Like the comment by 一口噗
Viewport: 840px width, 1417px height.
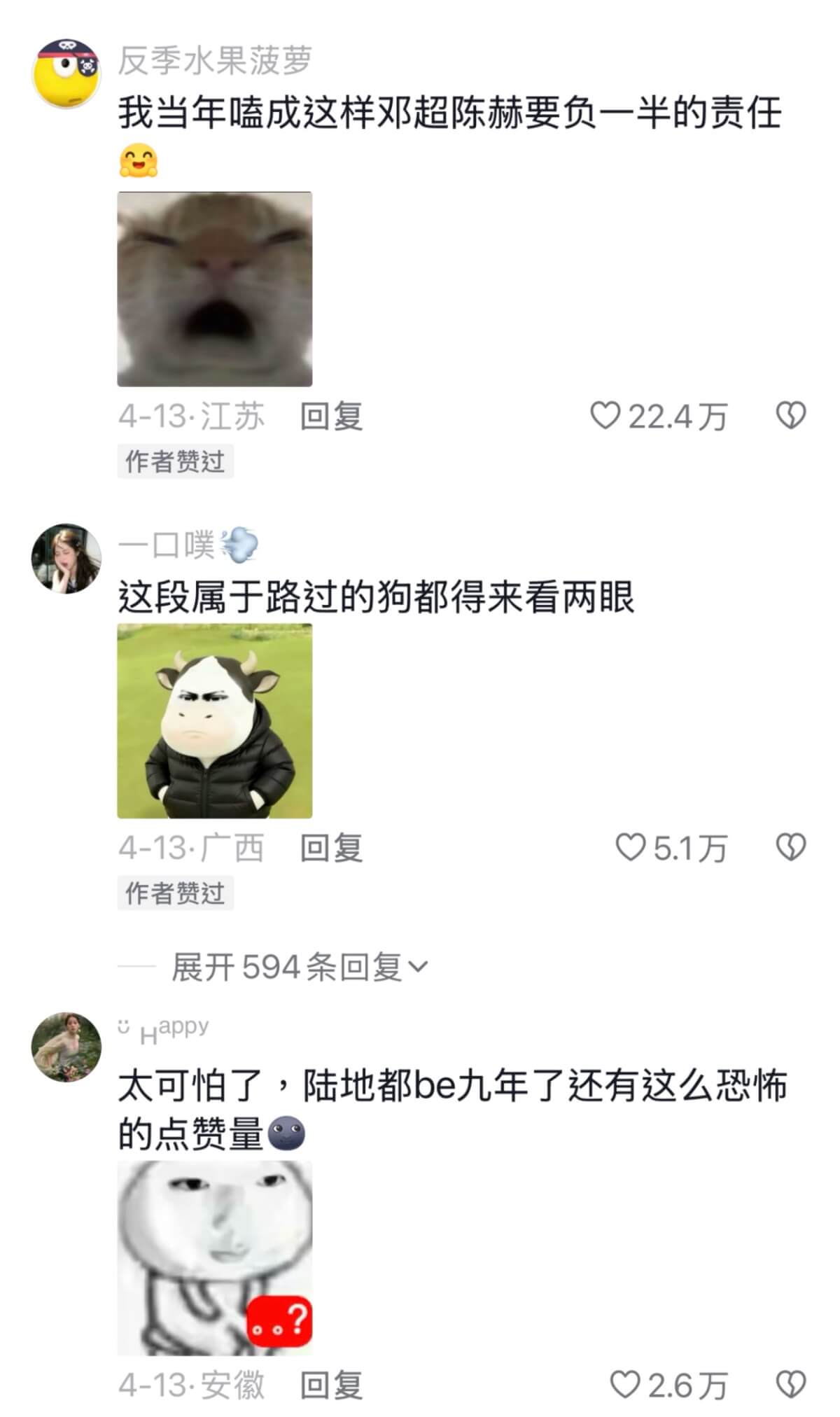(629, 848)
